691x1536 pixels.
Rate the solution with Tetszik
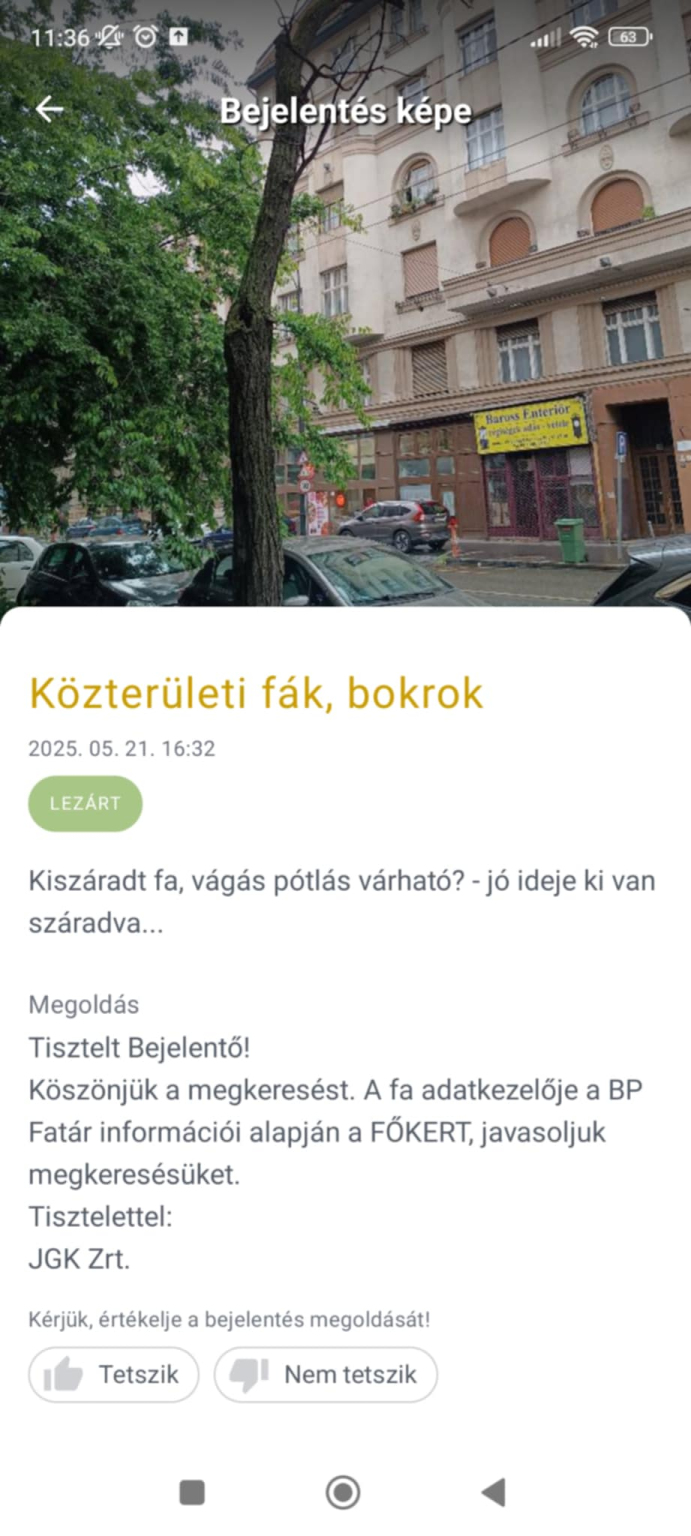(x=114, y=1374)
